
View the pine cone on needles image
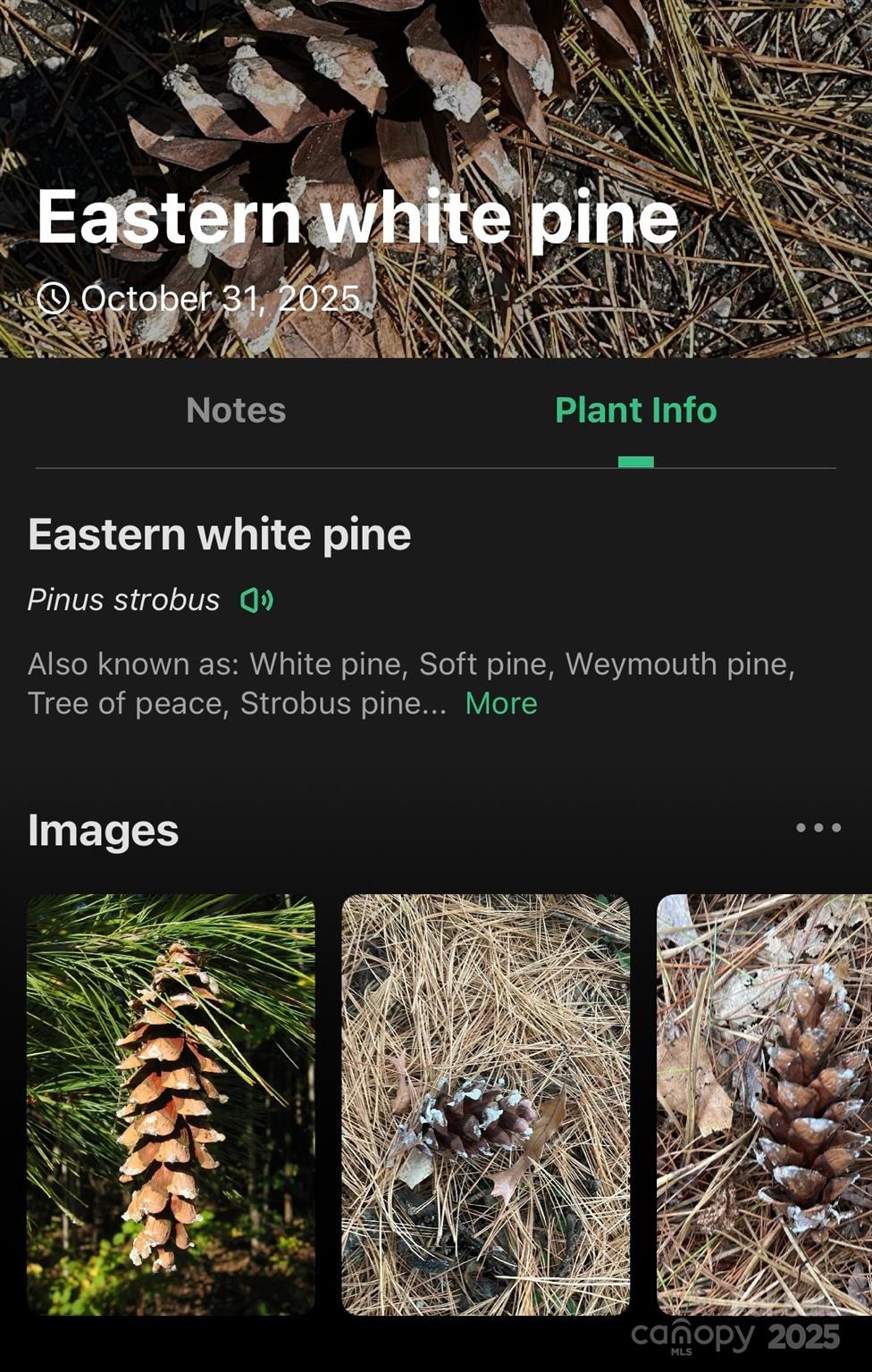(486, 1104)
